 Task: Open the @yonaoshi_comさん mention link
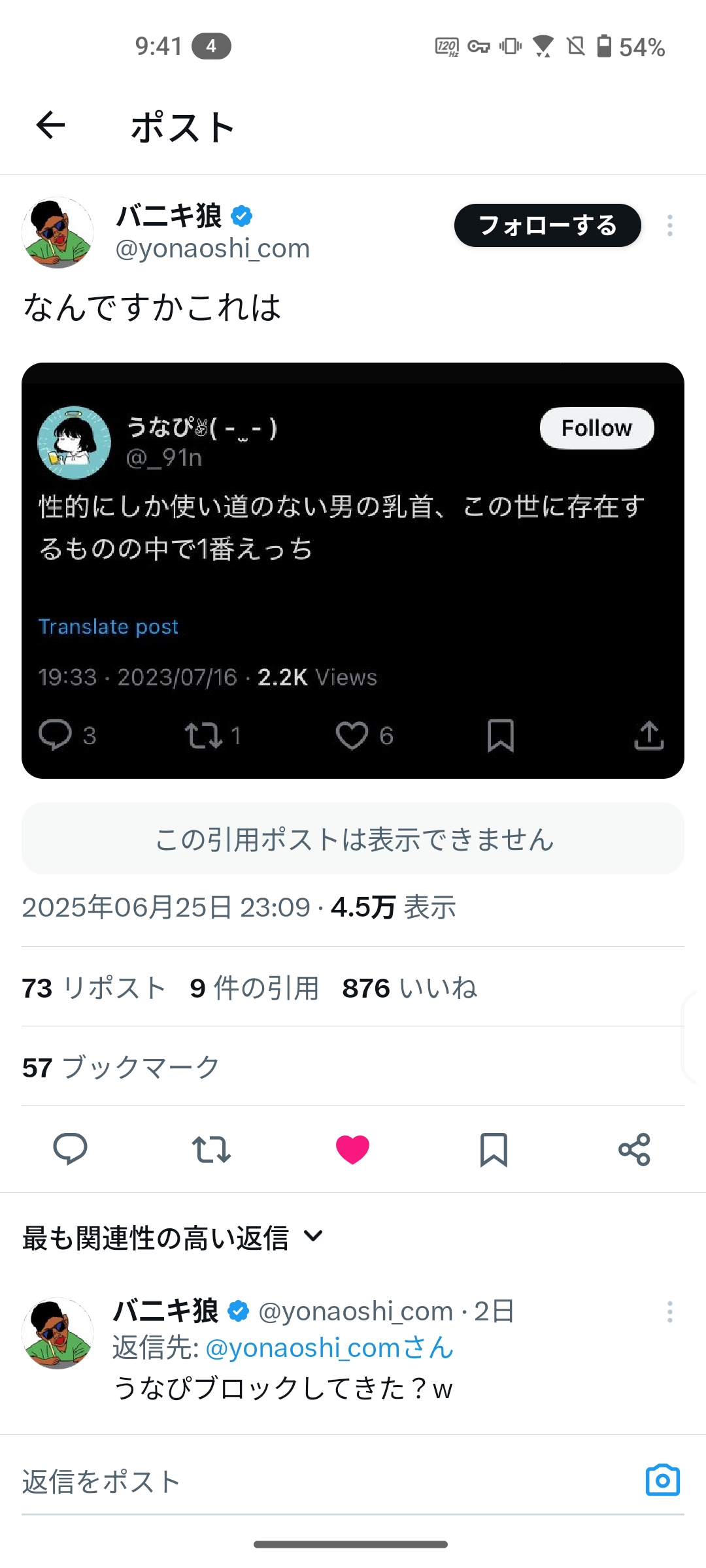tap(329, 1348)
